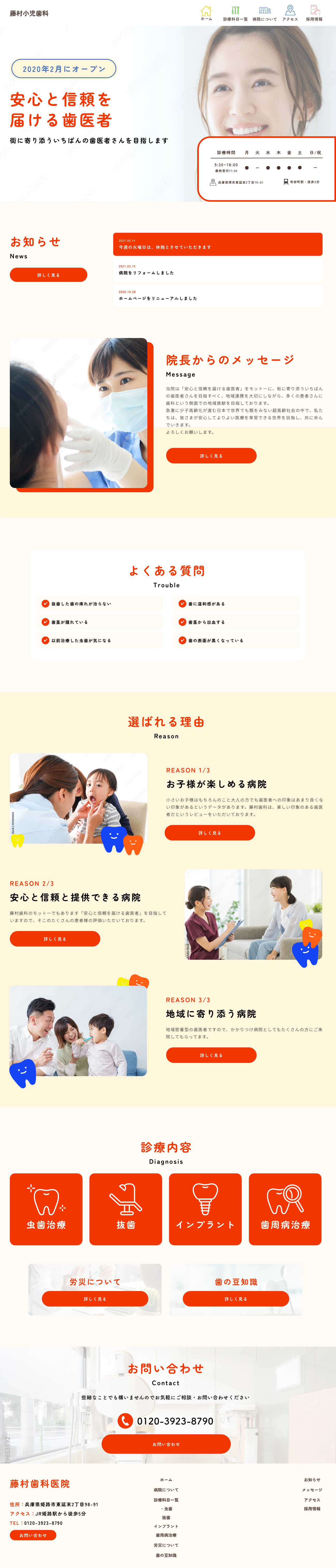Tap 詳しく見る under お知らせ News
Screen dimensions: 336x1568
(x=48, y=275)
